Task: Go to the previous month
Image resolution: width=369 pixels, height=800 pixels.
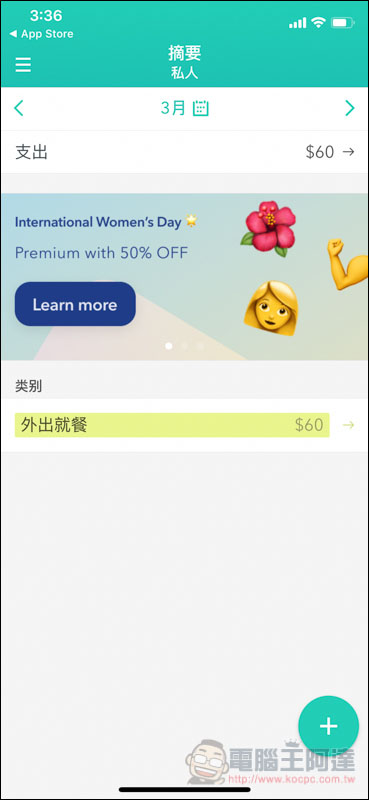Action: point(19,108)
